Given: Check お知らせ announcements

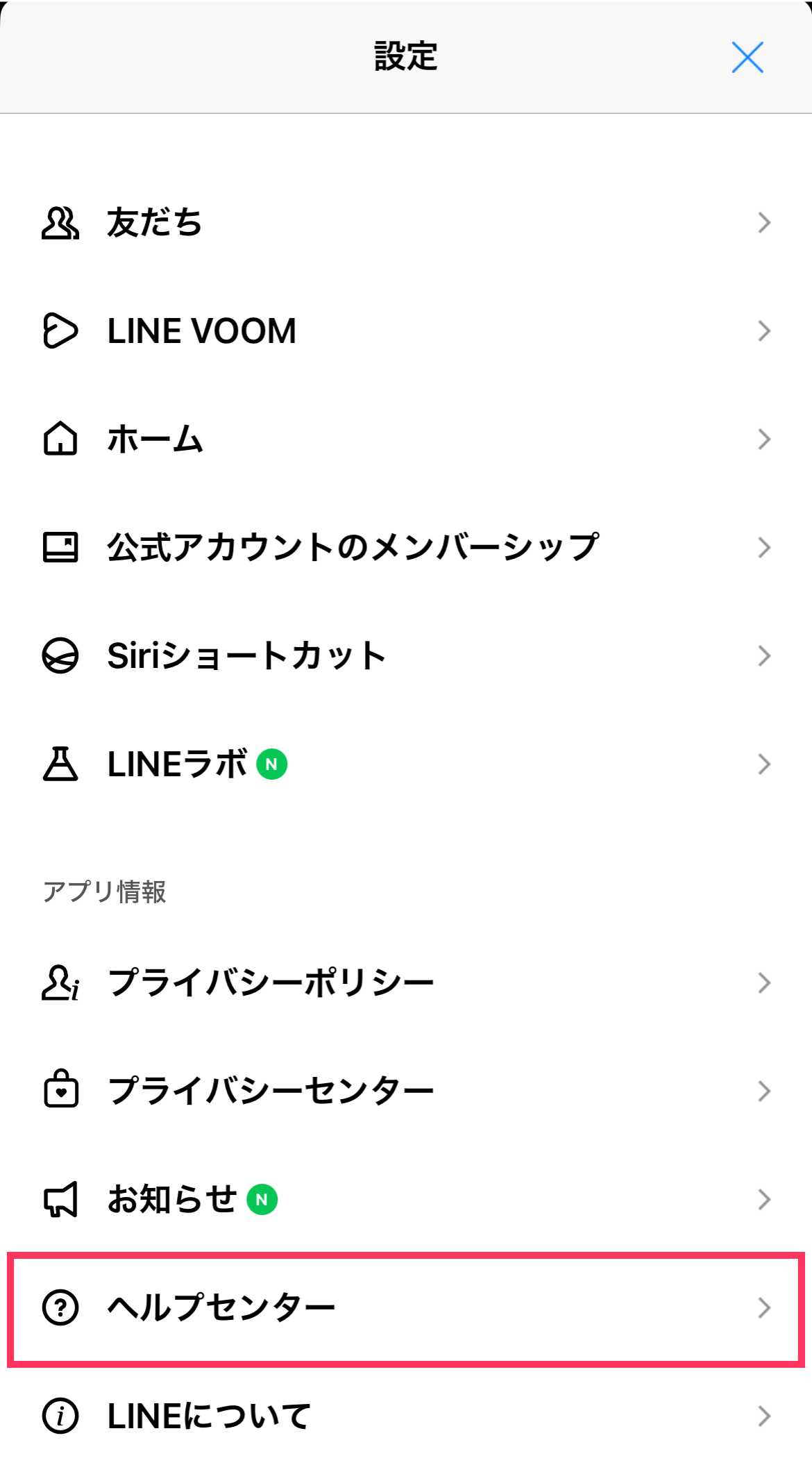Looking at the screenshot, I should click(406, 1200).
